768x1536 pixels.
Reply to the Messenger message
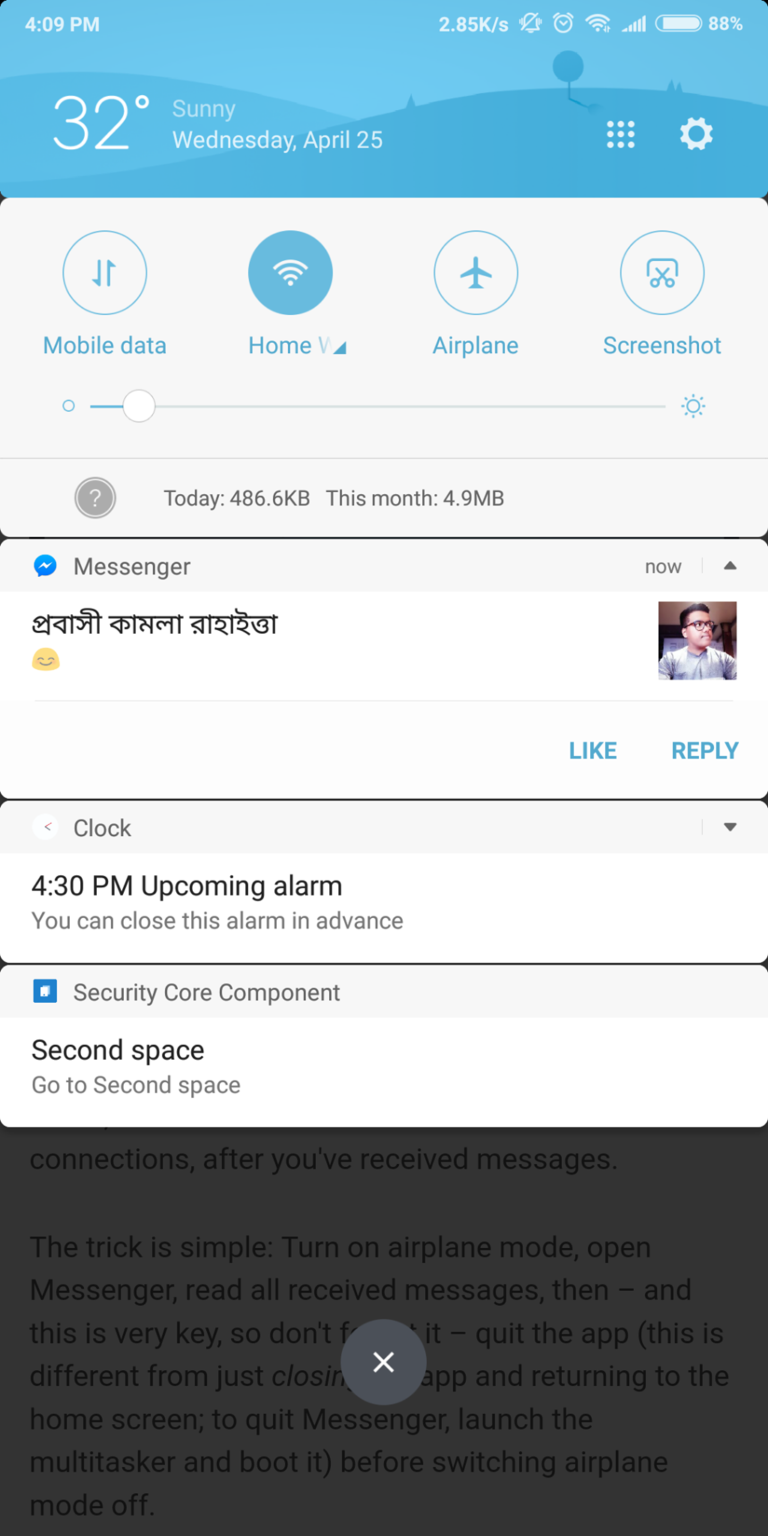pyautogui.click(x=705, y=751)
